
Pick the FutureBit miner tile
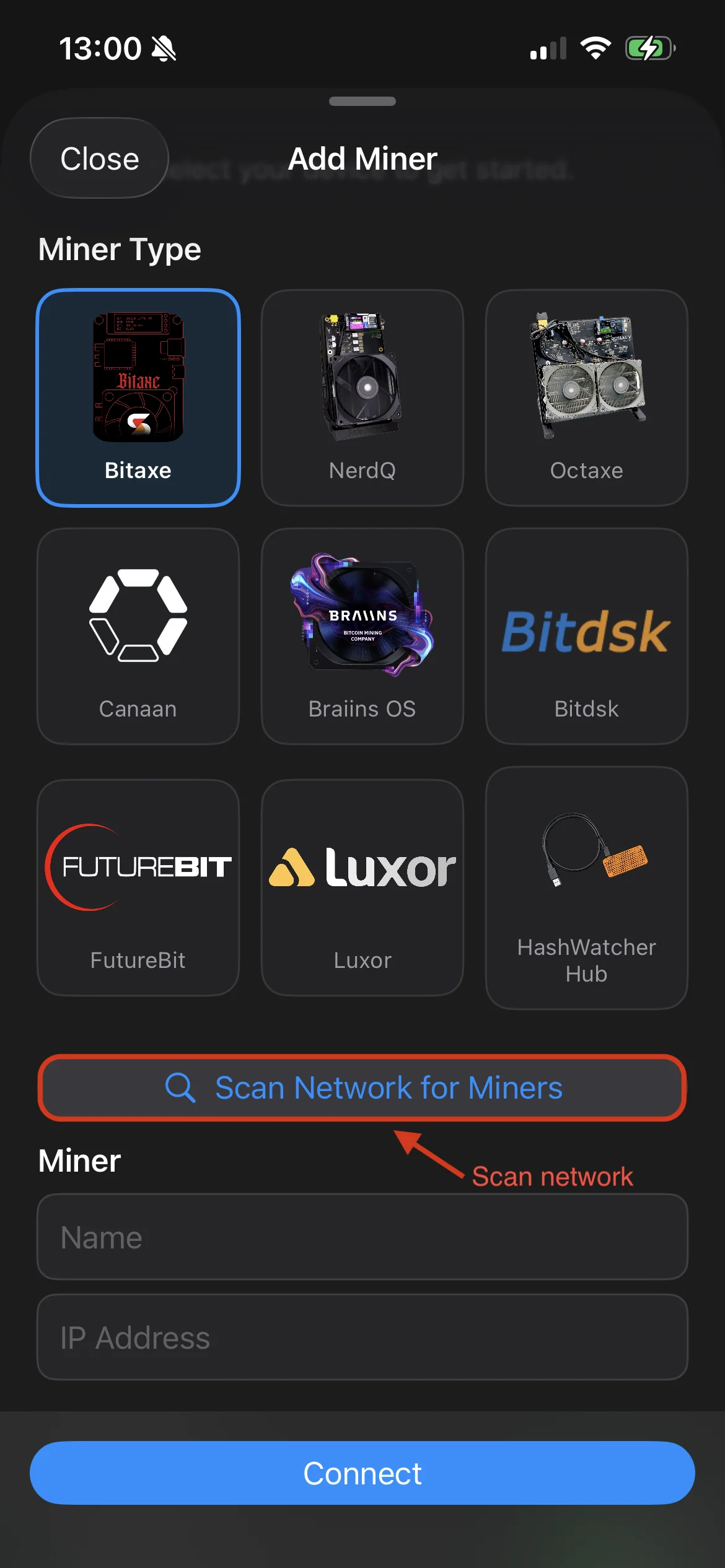pyautogui.click(x=138, y=887)
